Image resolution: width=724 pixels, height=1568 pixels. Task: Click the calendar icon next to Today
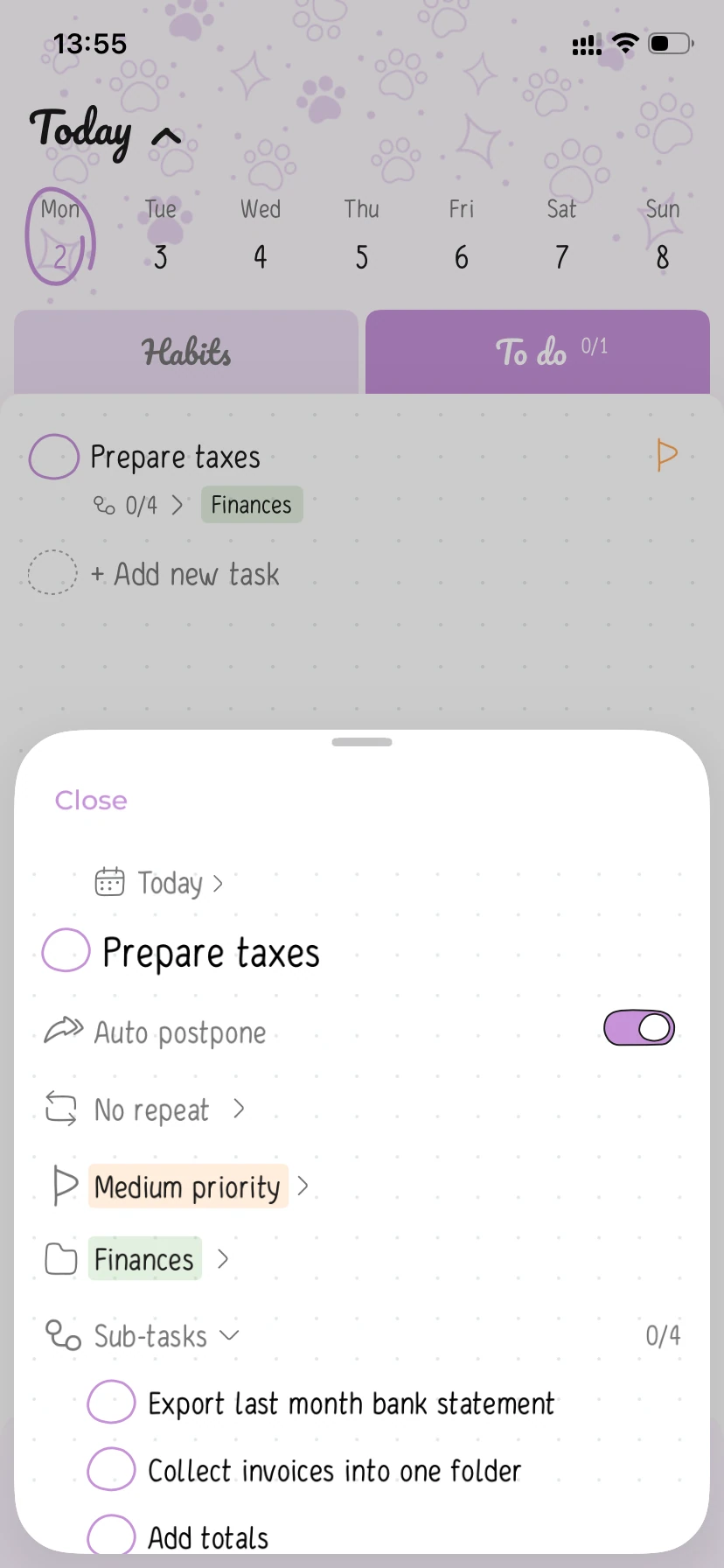108,882
